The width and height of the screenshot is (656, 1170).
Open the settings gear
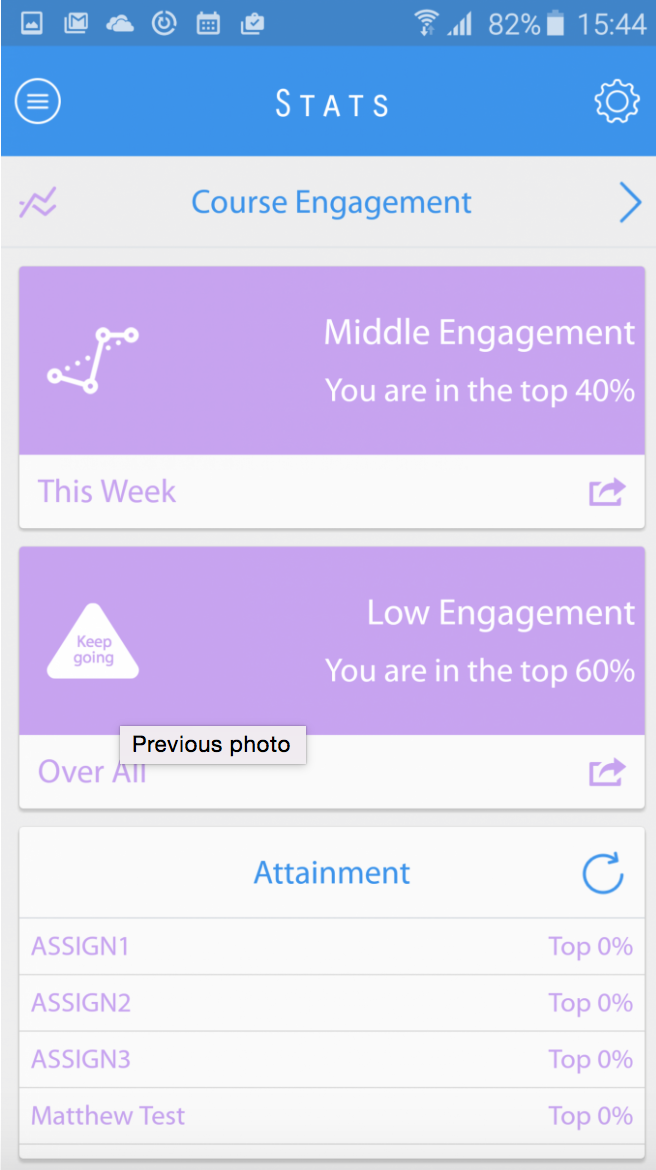(617, 101)
